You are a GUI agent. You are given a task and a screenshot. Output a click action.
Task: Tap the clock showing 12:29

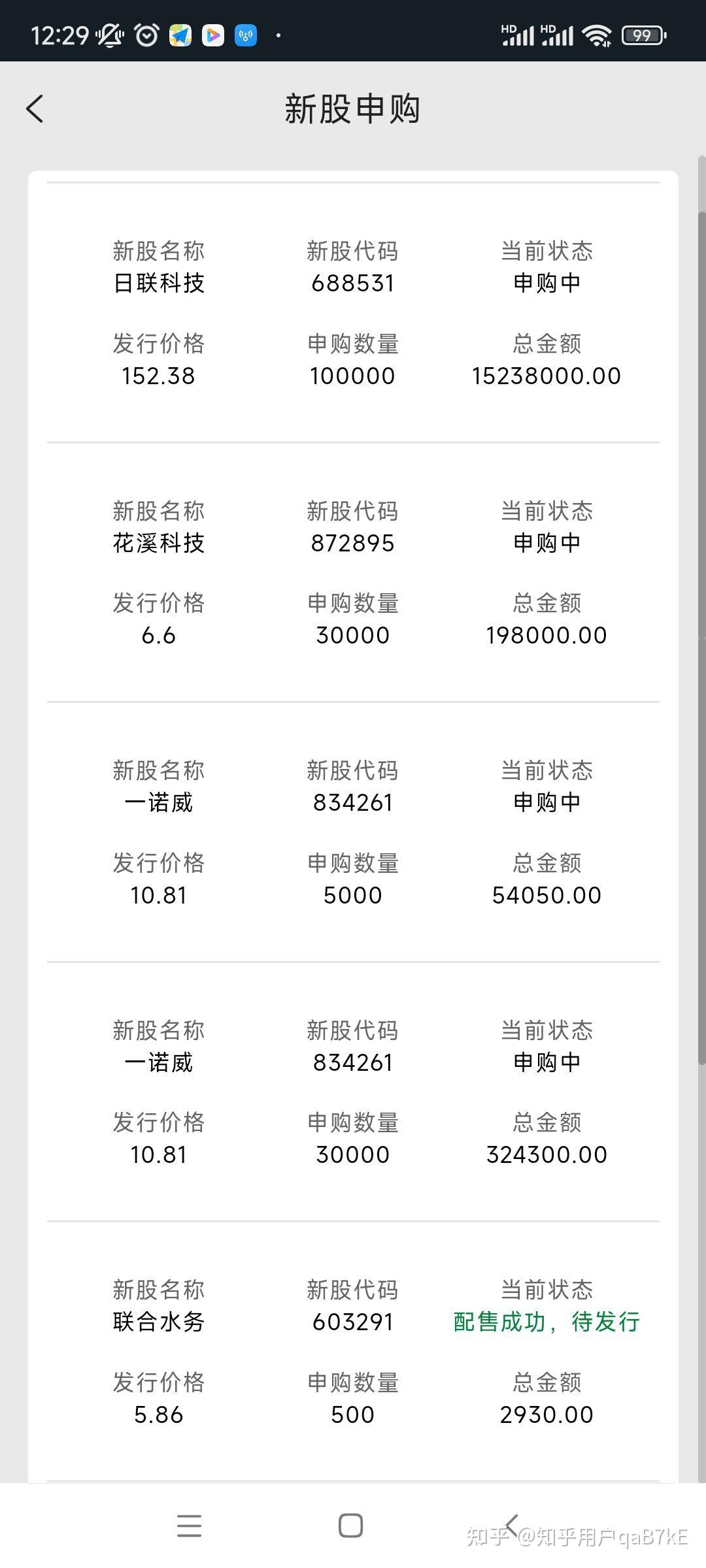(62, 35)
